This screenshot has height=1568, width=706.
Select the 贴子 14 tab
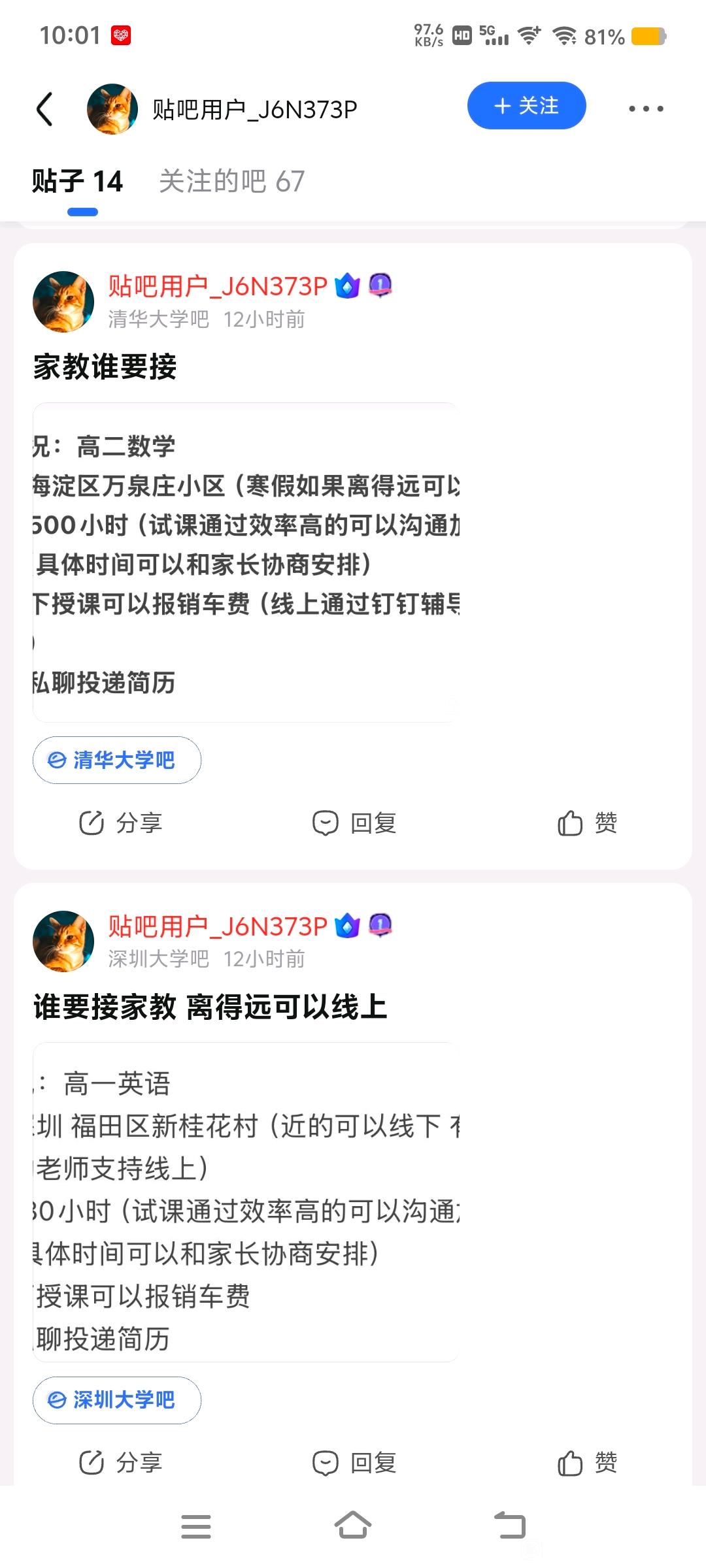pyautogui.click(x=77, y=182)
